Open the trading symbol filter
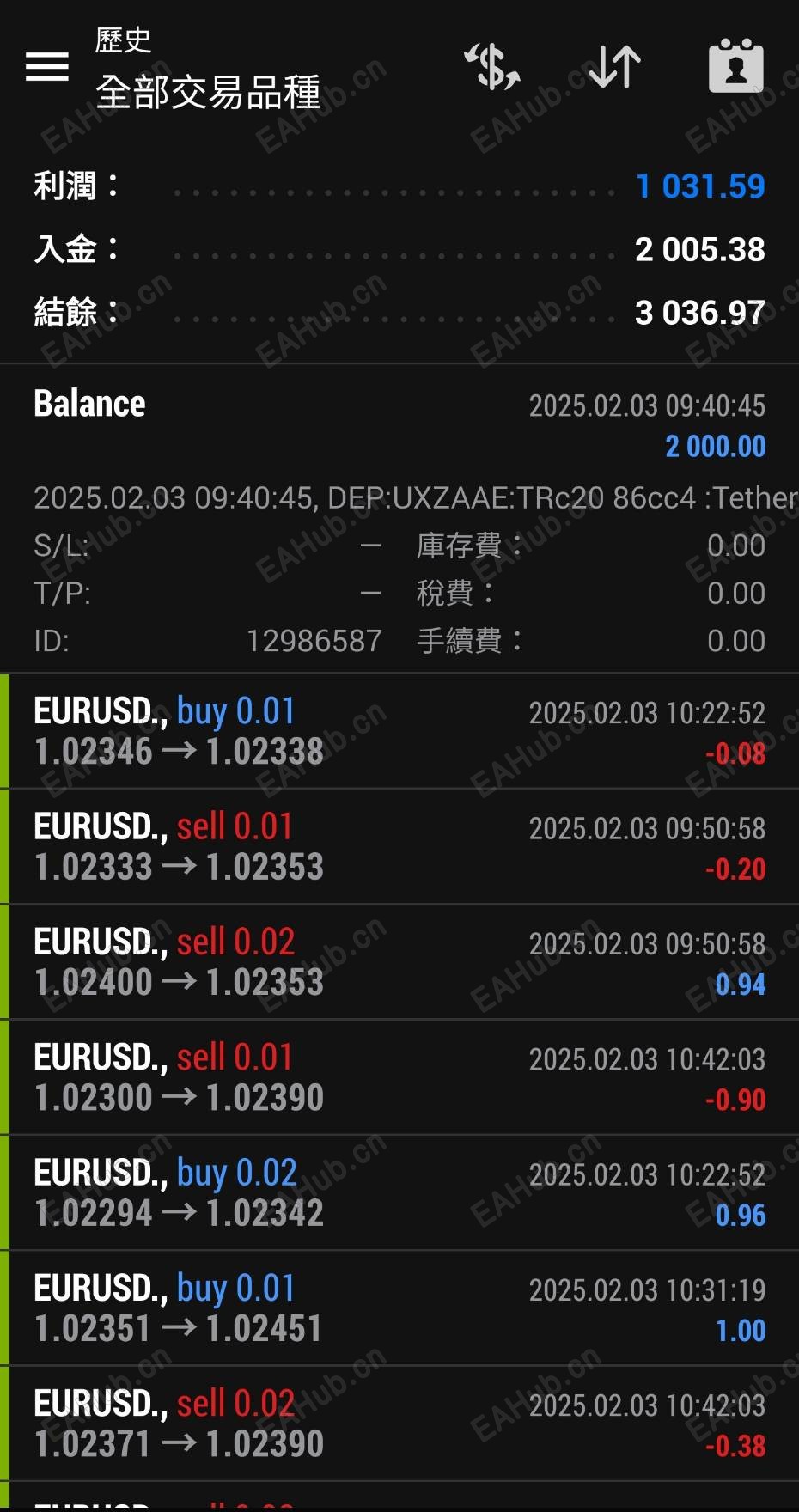799x1512 pixels. coord(492,66)
